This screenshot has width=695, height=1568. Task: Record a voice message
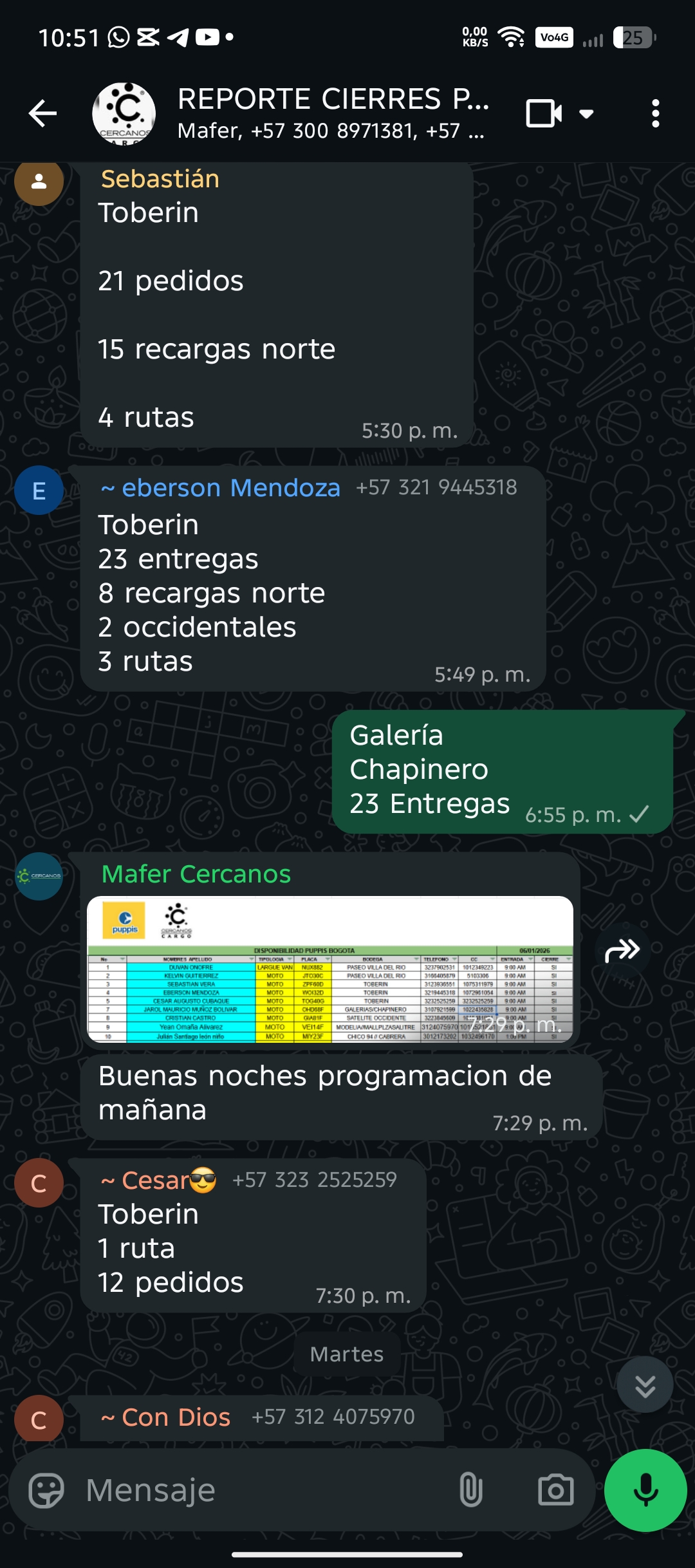click(645, 1490)
